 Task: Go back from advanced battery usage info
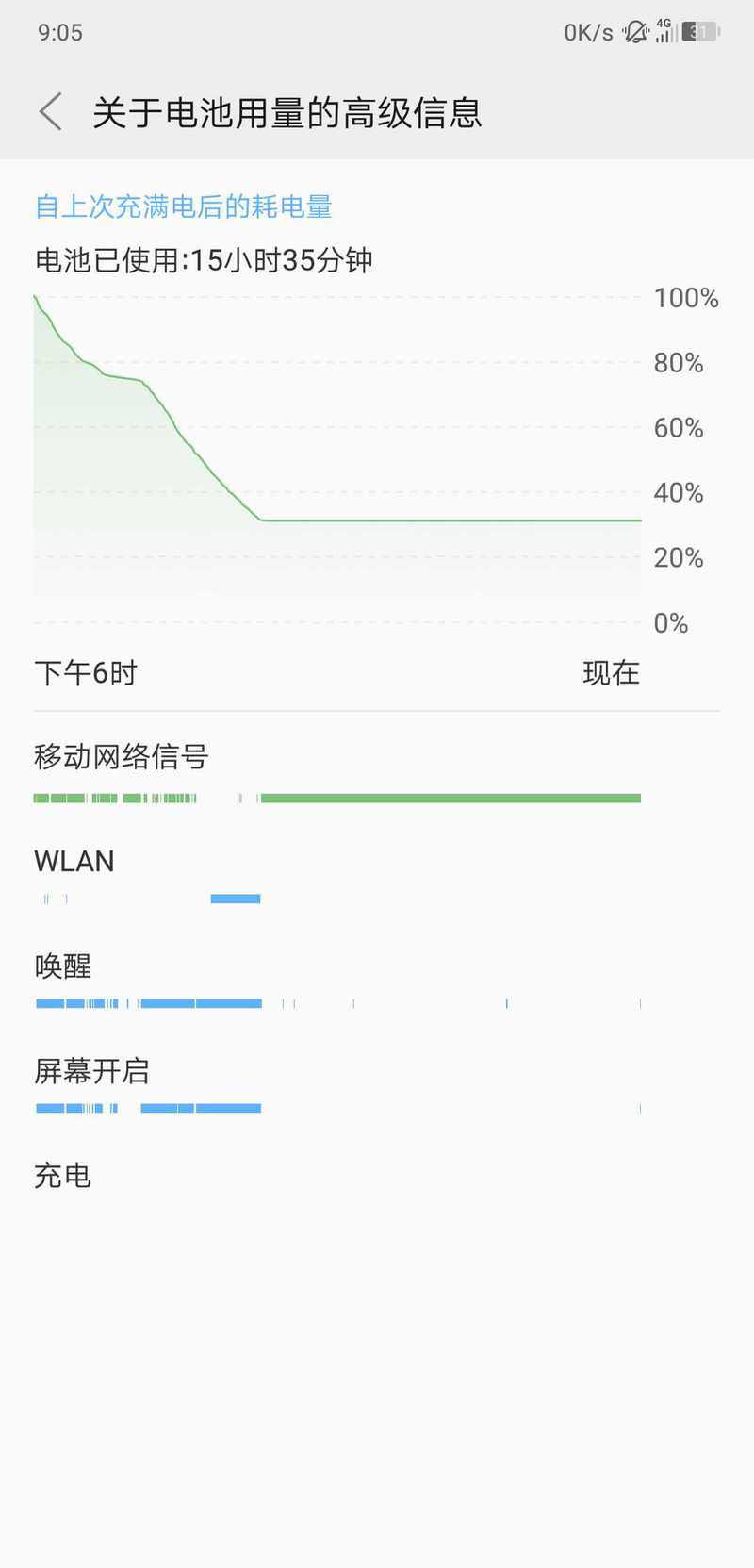click(x=51, y=112)
